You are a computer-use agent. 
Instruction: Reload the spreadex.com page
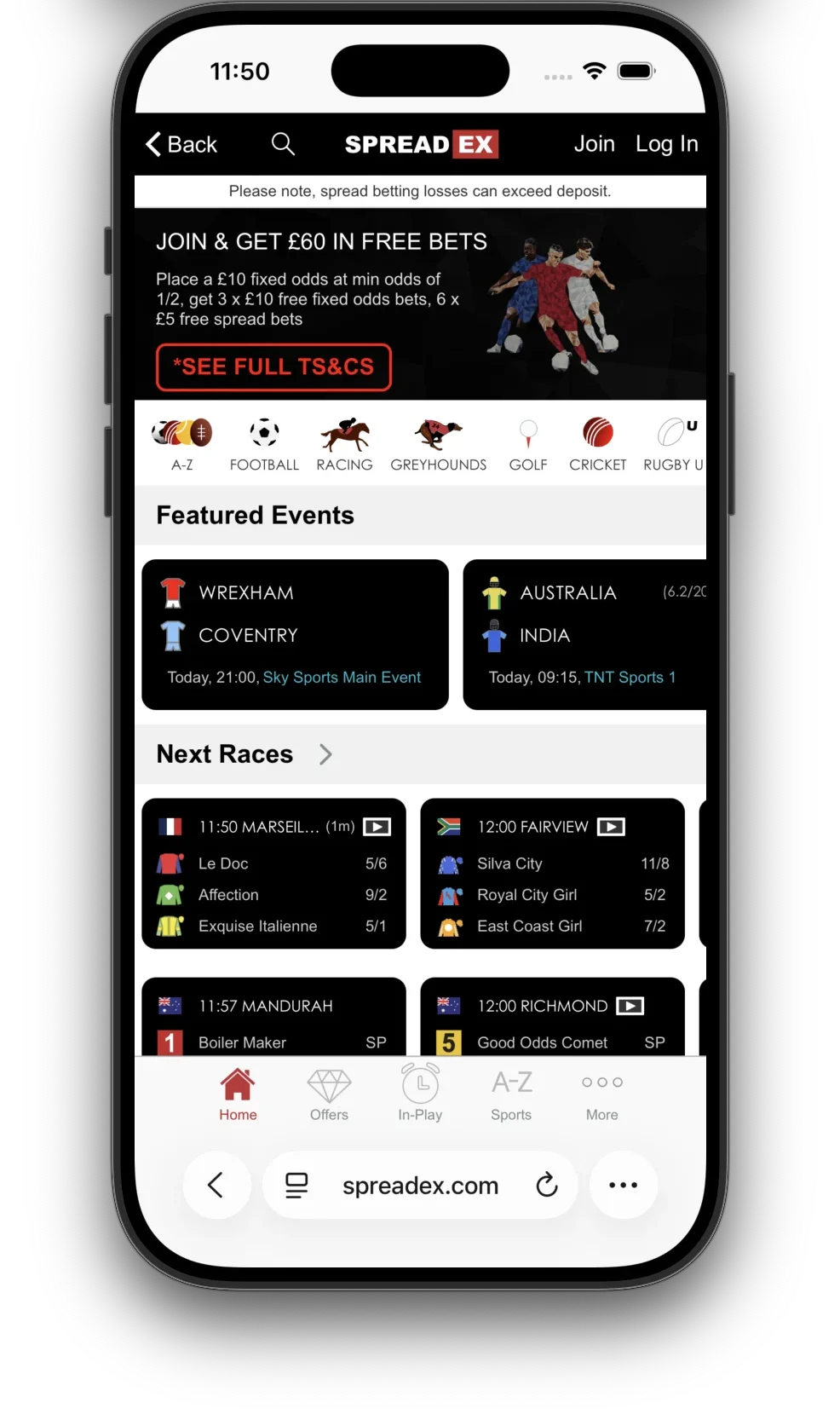[x=546, y=1185]
